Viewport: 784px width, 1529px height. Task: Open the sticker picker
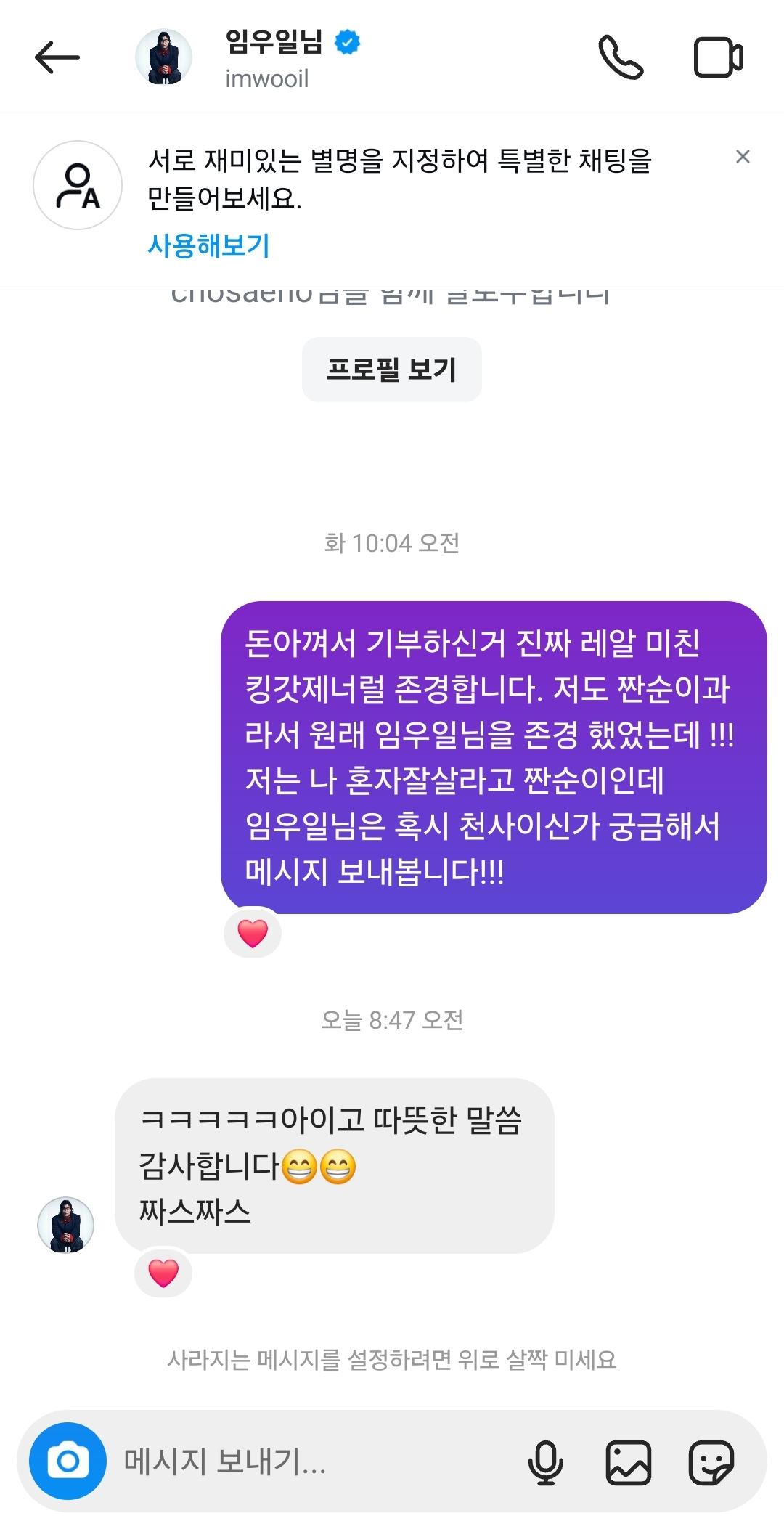tap(711, 1461)
